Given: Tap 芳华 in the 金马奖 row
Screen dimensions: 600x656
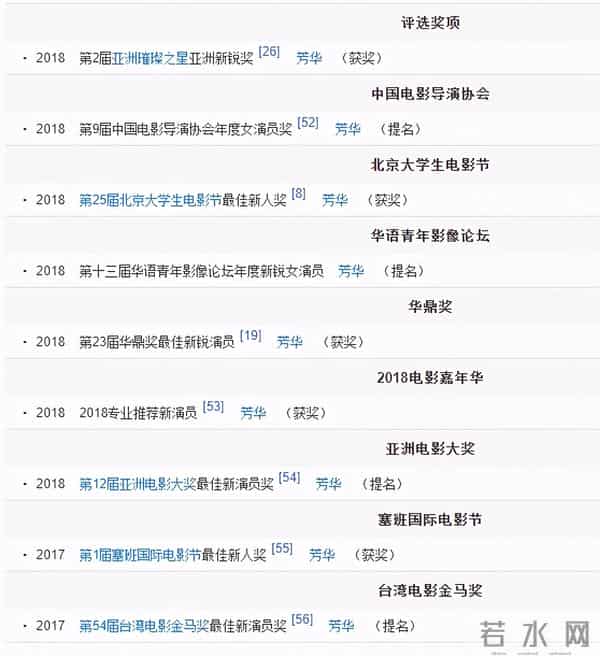Looking at the screenshot, I should click(342, 626).
